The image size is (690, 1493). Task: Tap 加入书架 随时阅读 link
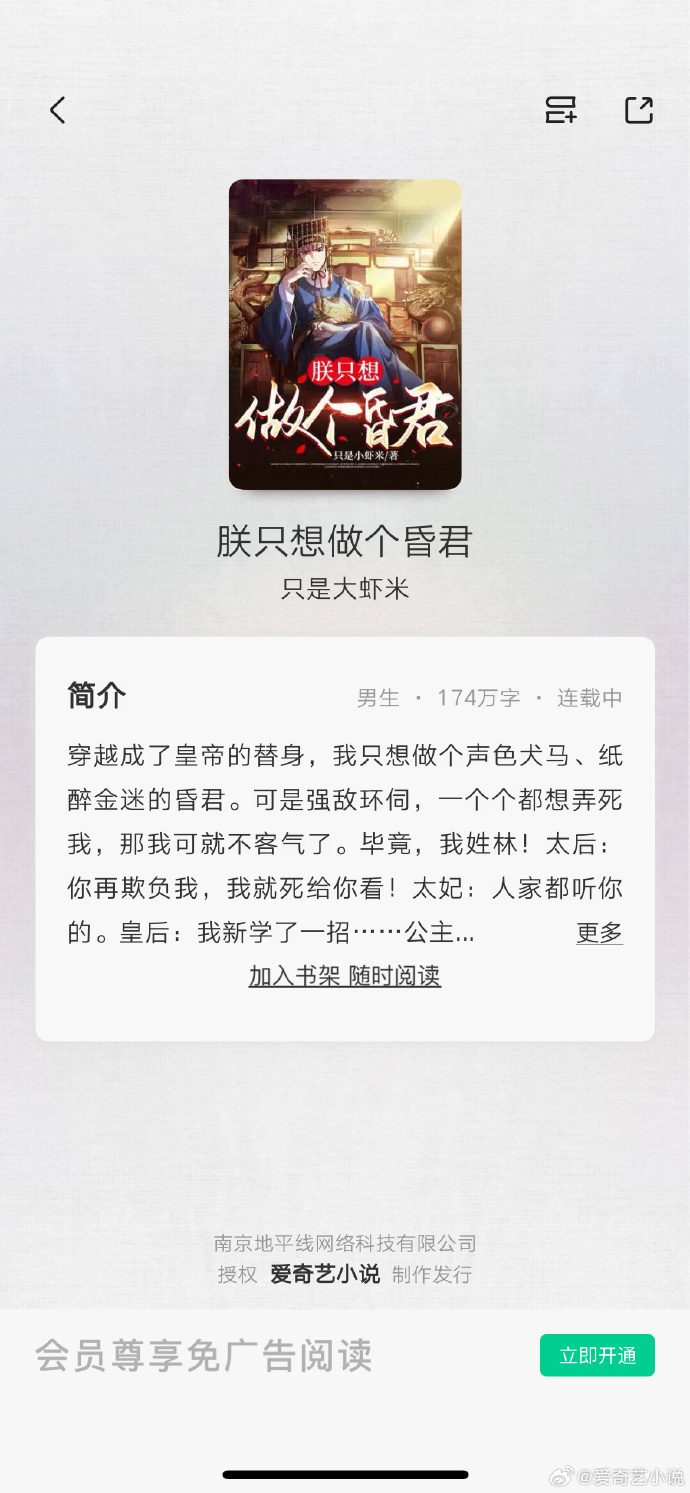(345, 976)
